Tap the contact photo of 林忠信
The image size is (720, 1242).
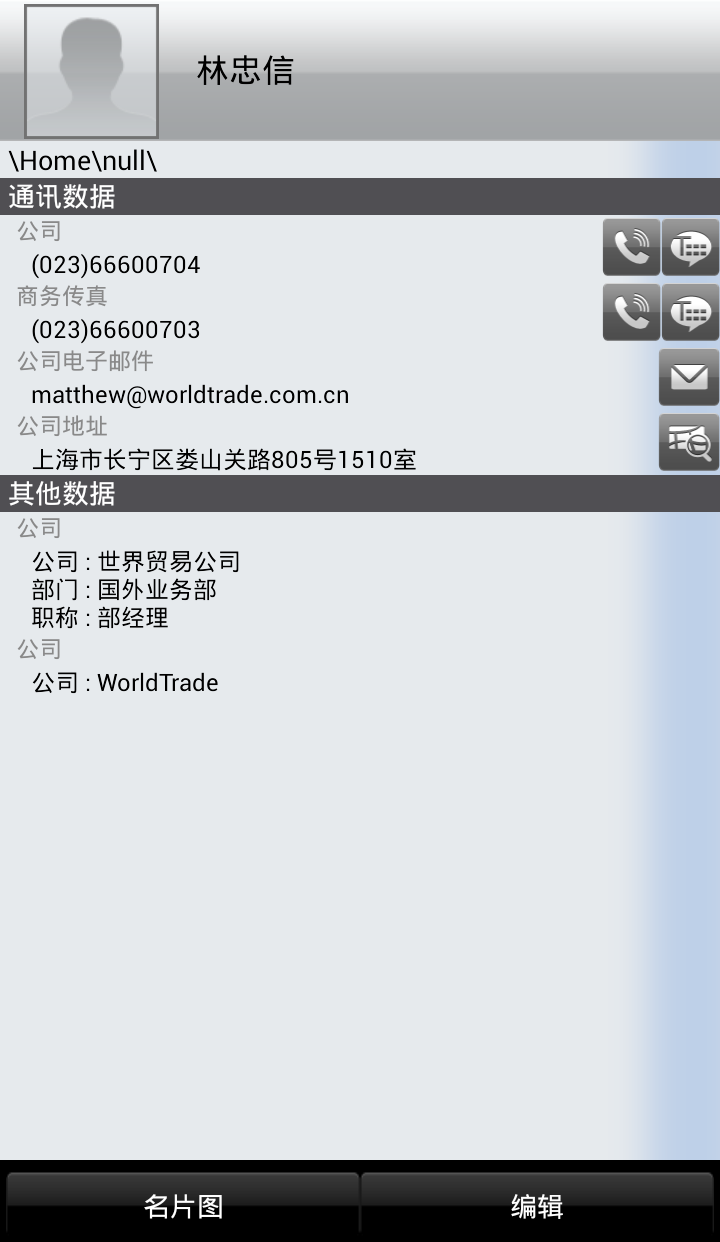[x=91, y=71]
